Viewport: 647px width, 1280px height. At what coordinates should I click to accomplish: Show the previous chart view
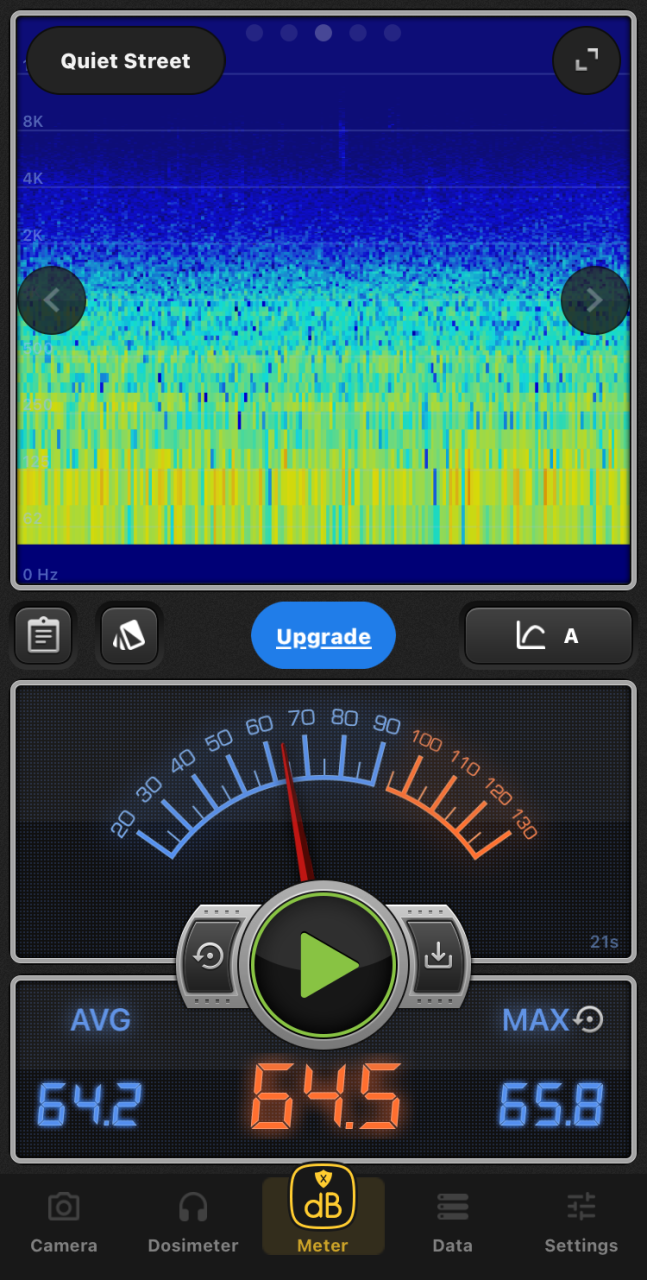point(52,300)
